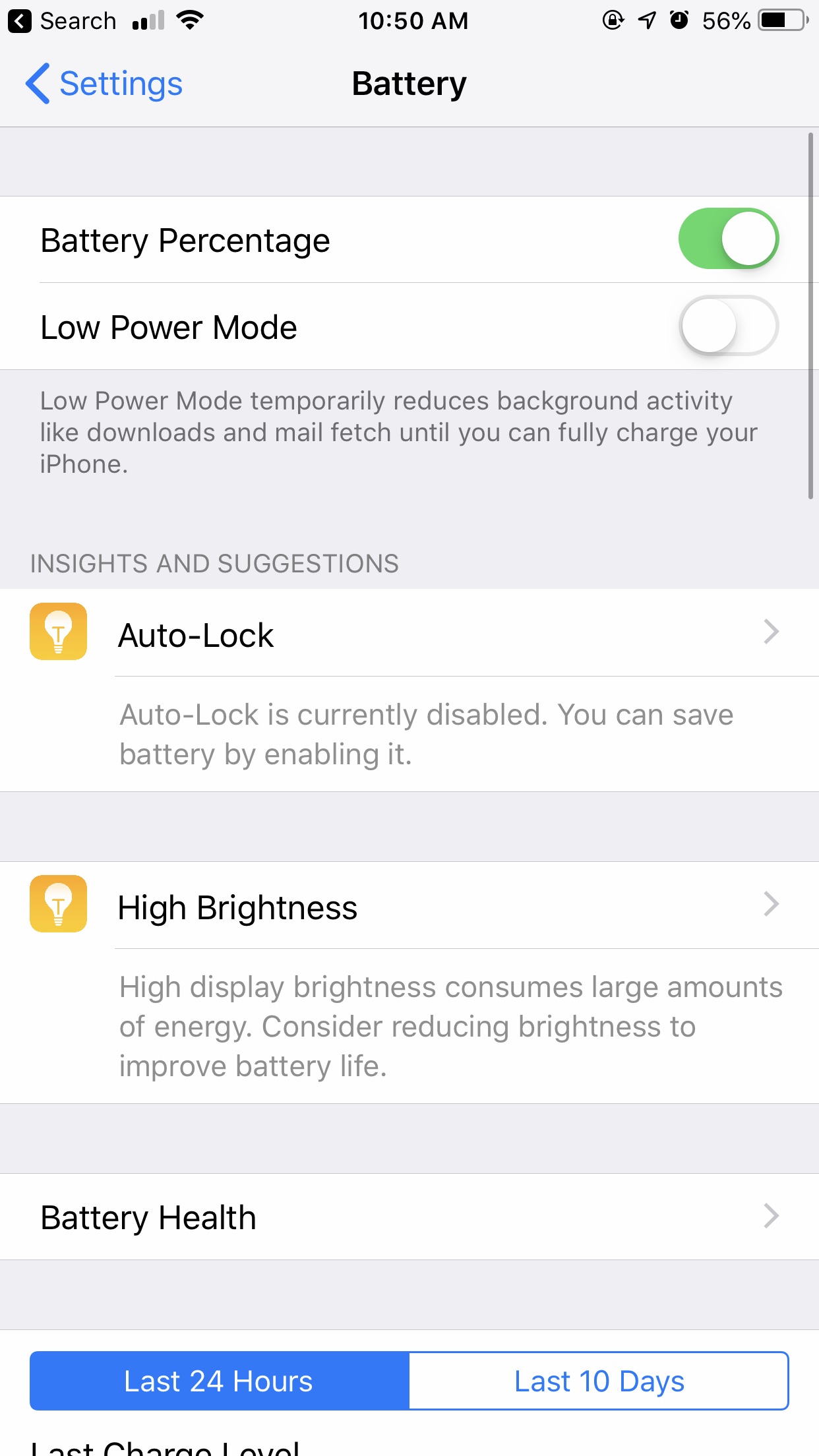Select the Last 24 Hours segment
Screen dimensions: 819x1456
(x=220, y=1381)
